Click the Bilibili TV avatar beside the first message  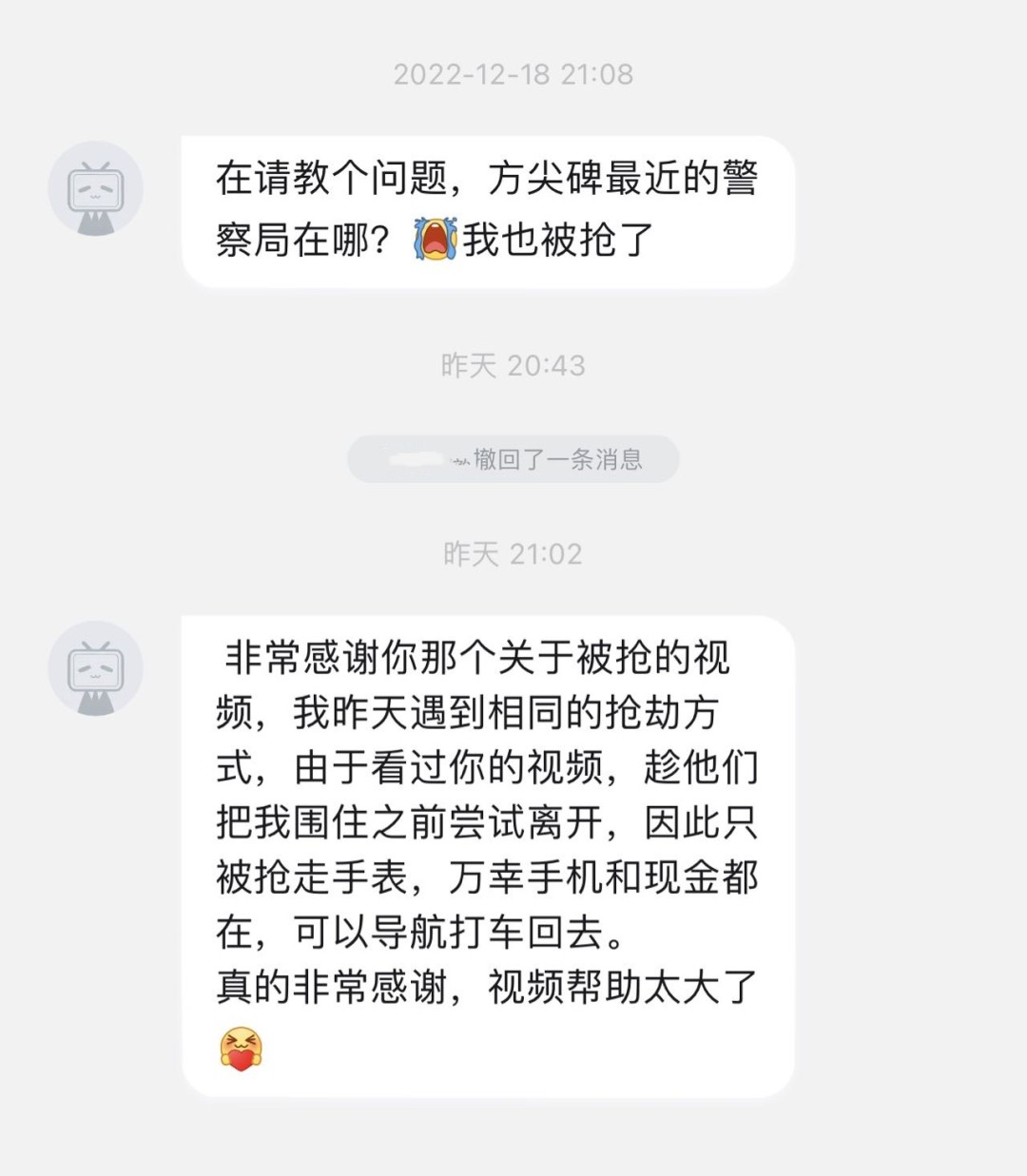click(96, 188)
